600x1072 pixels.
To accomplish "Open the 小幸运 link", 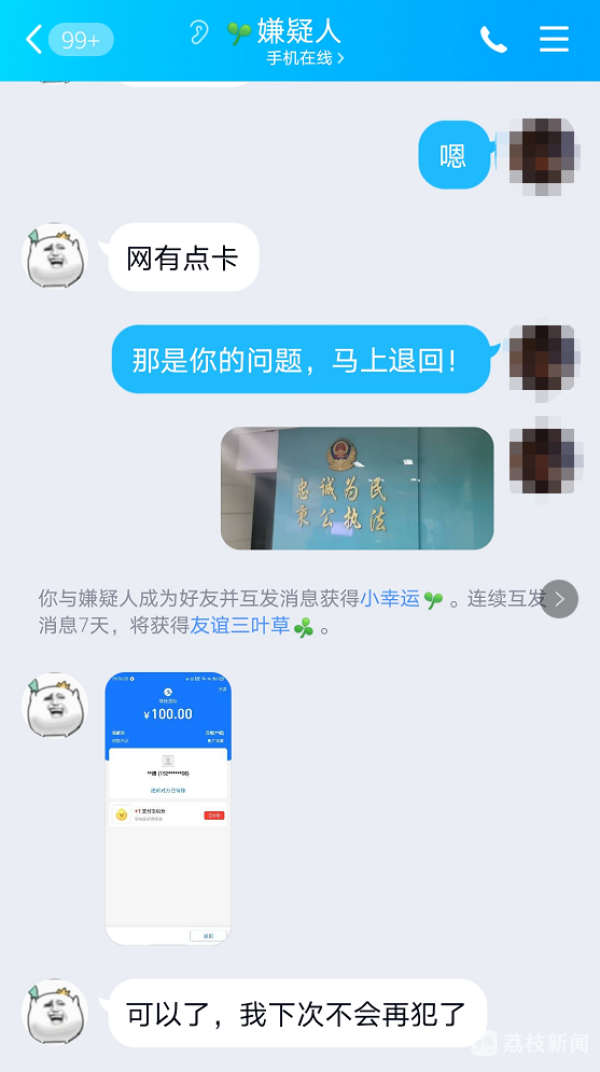I will click(x=390, y=599).
